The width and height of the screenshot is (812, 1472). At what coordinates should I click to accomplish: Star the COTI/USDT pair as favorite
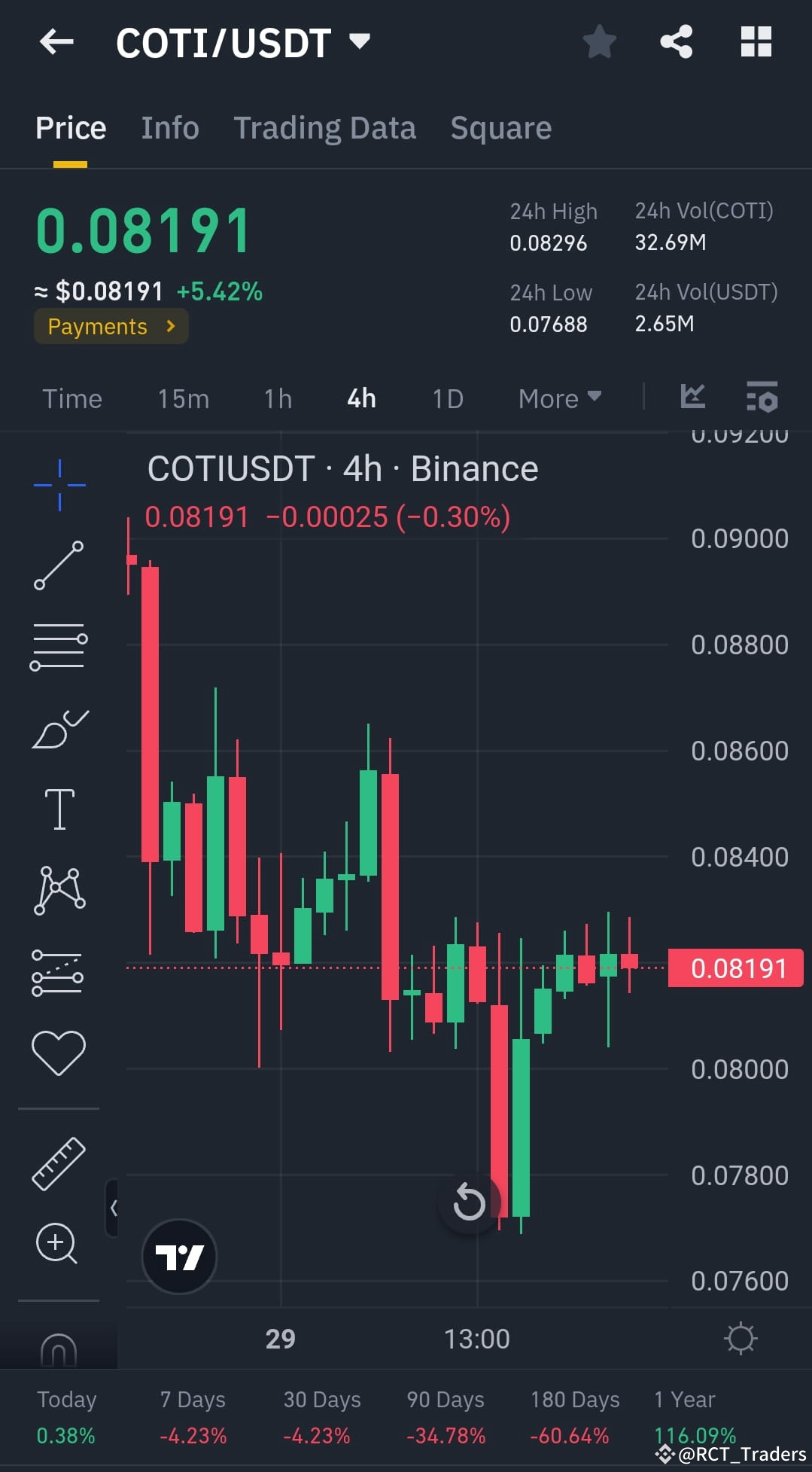coord(600,41)
